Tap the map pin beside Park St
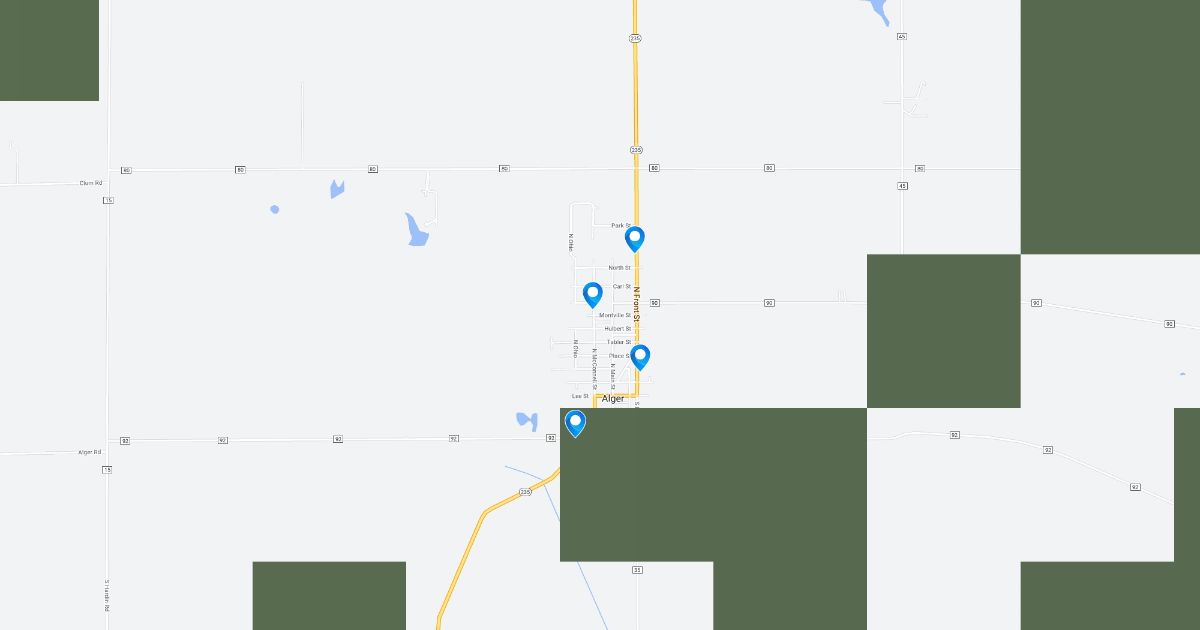Screen dimensions: 1200x630 pos(634,238)
